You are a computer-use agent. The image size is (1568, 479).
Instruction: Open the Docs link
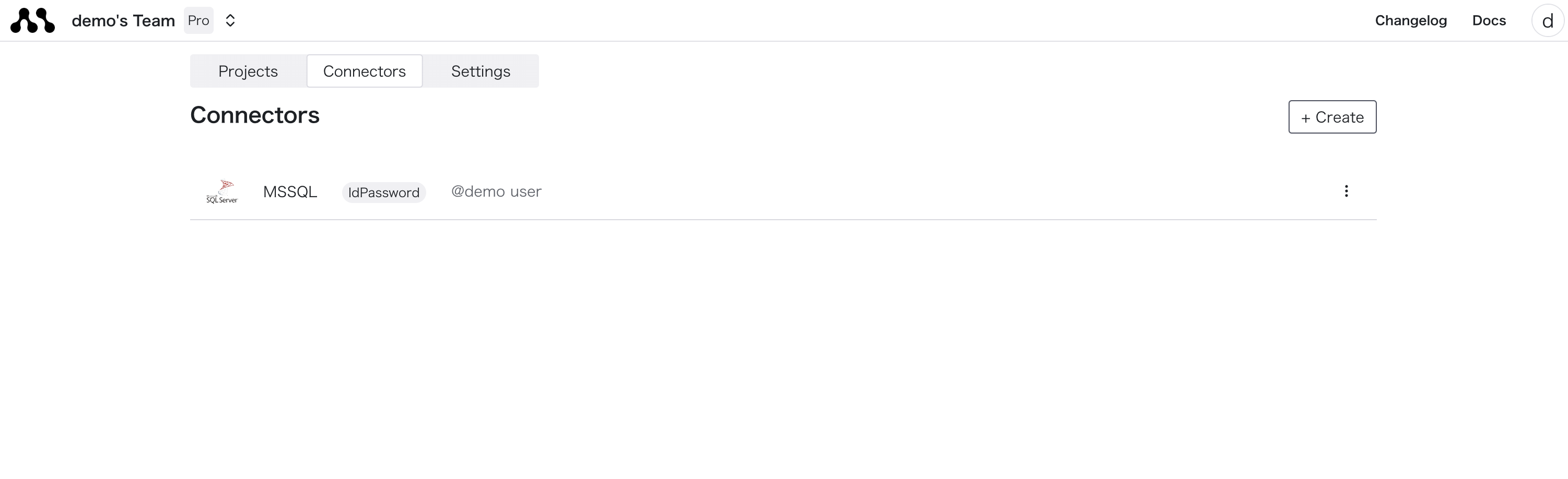click(x=1488, y=21)
